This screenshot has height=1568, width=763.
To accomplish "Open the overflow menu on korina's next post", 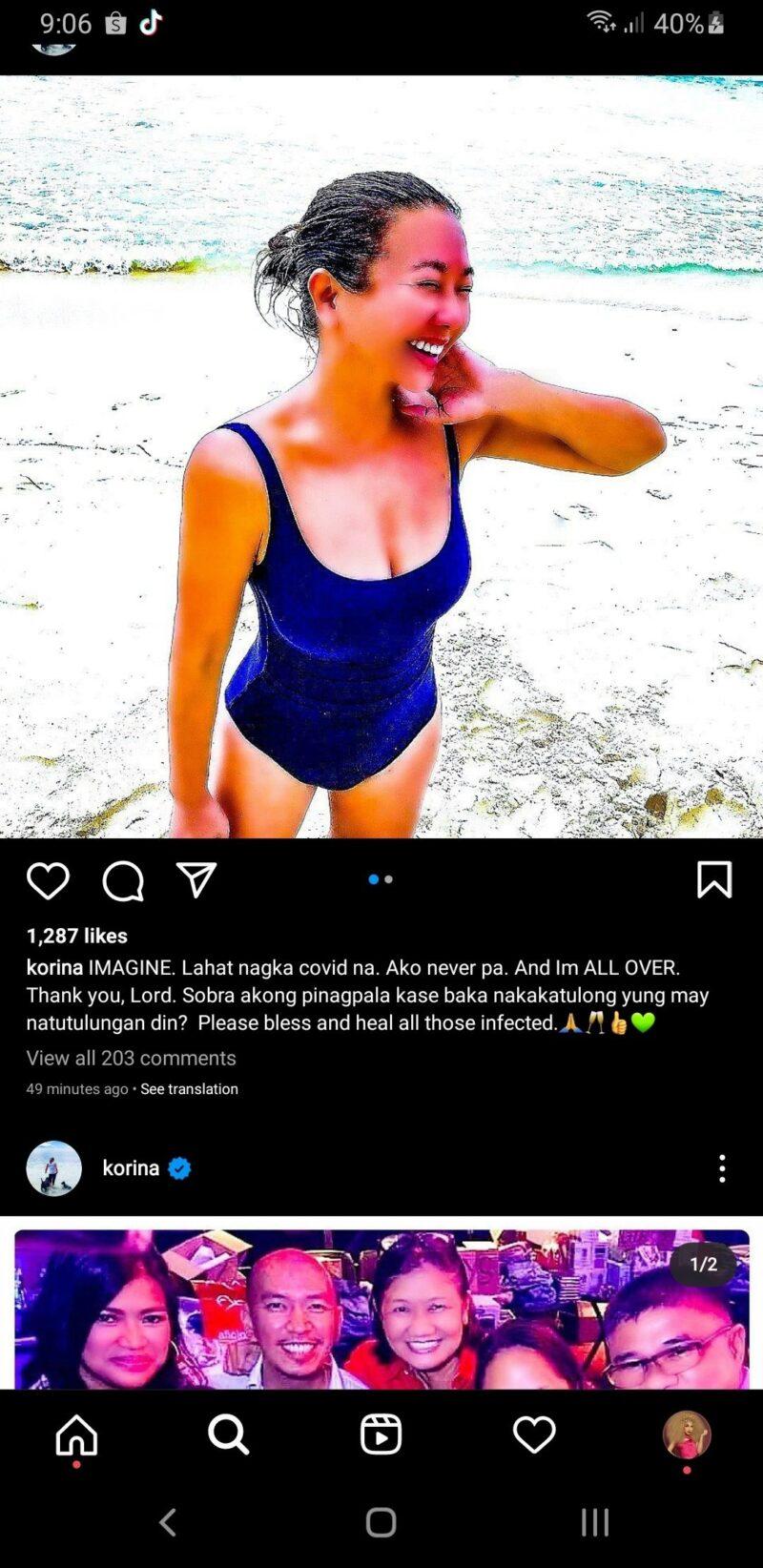I will pyautogui.click(x=722, y=1168).
